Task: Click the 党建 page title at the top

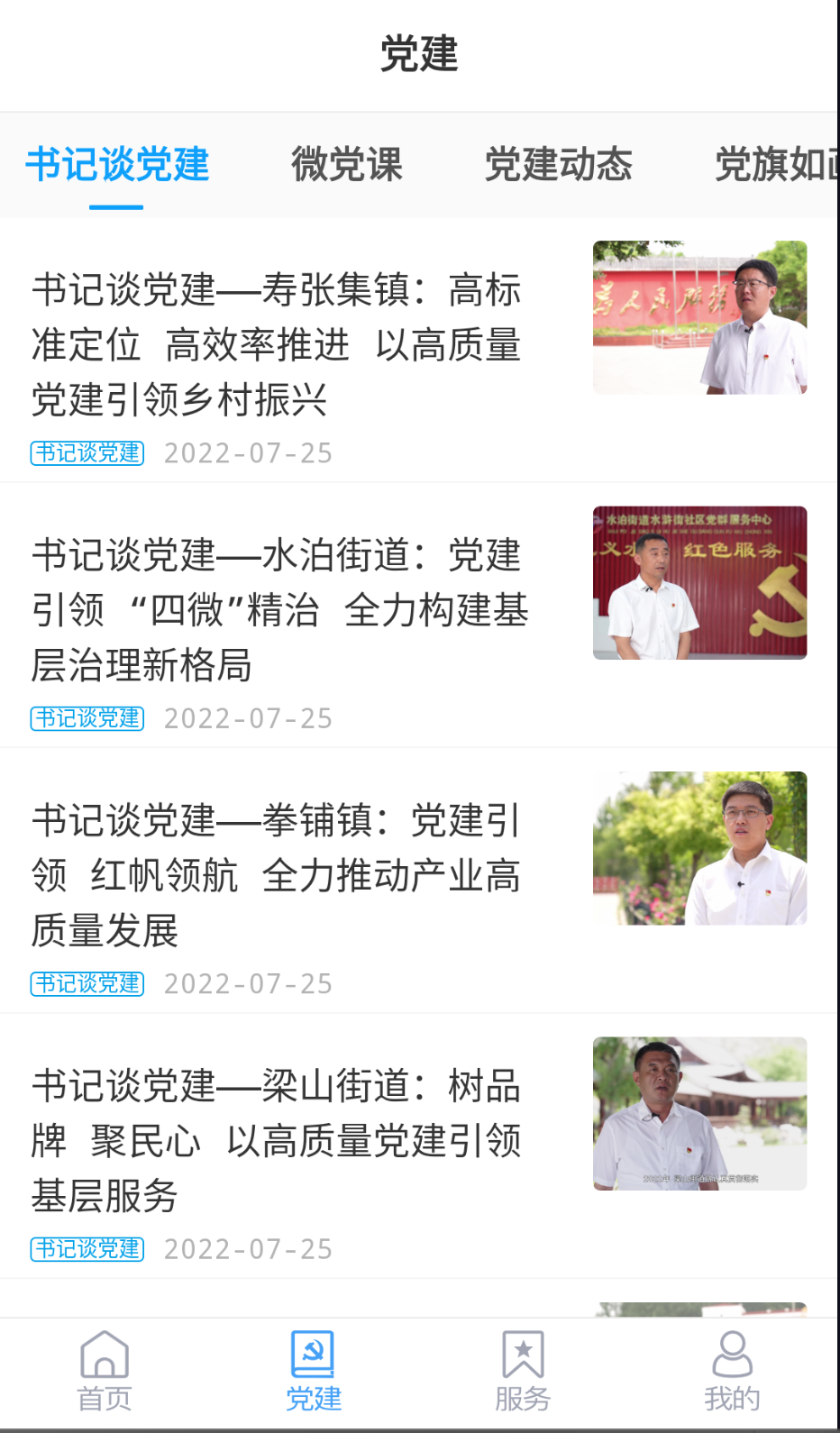Action: 420,54
